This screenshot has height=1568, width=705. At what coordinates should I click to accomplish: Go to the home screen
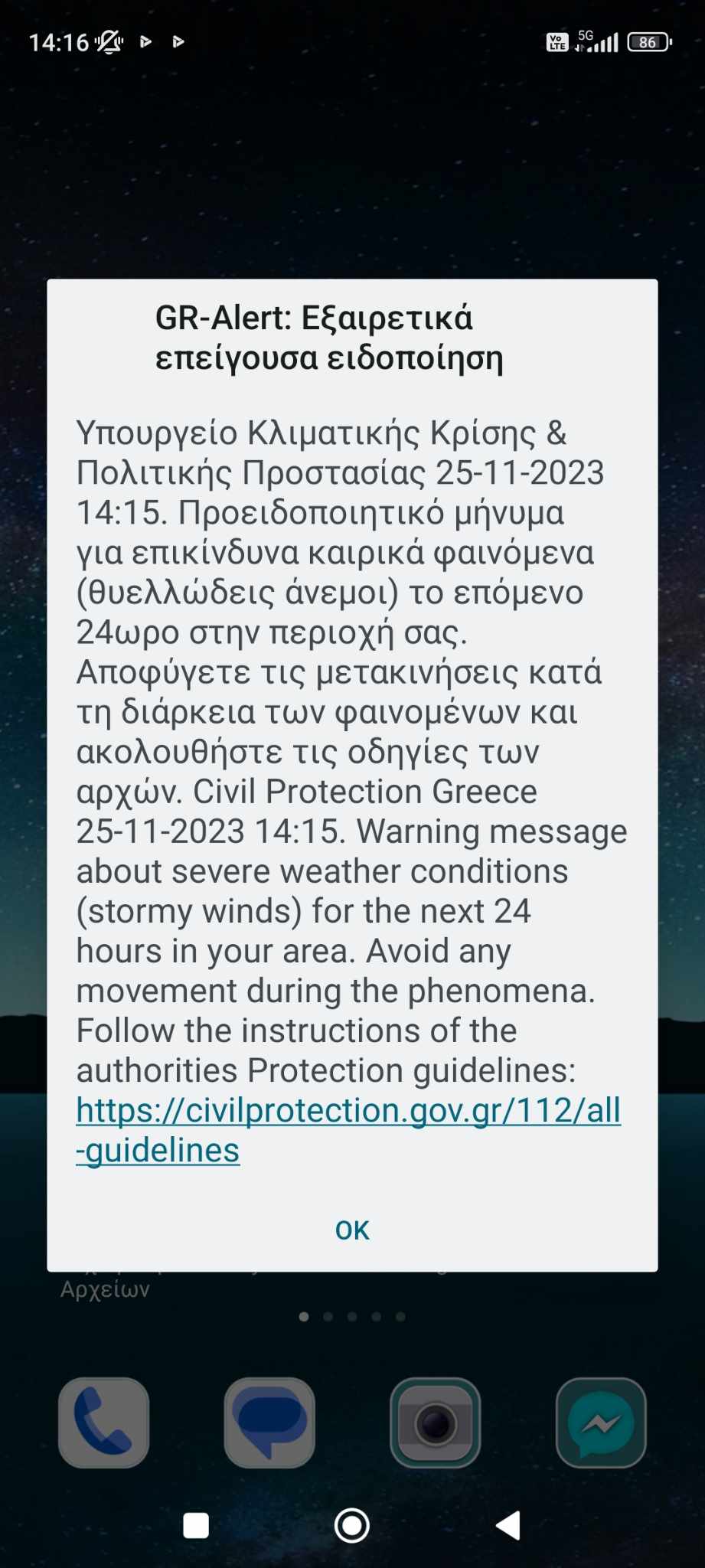[x=352, y=1526]
